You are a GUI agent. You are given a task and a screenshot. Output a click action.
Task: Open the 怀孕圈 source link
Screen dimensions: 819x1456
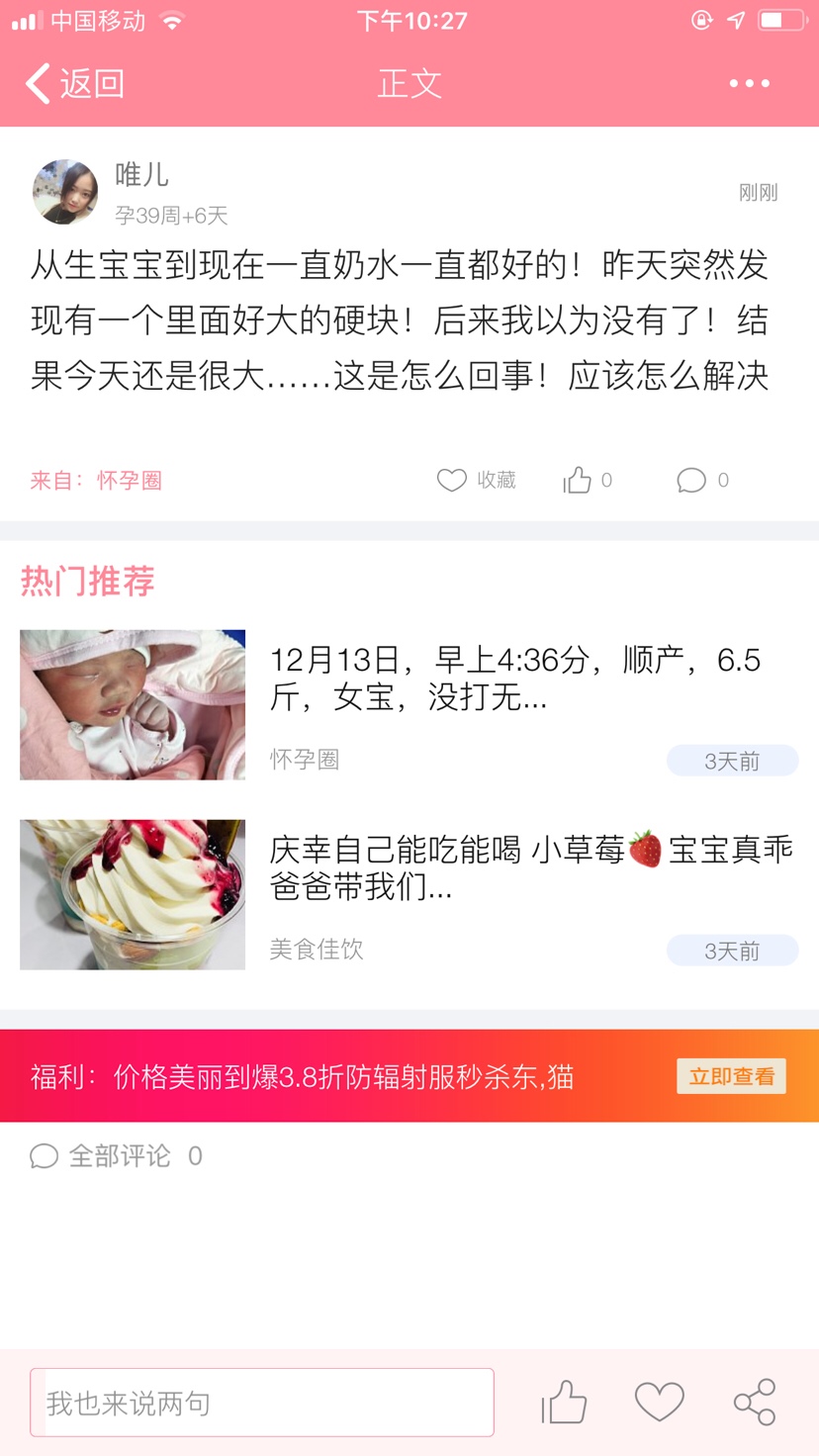pos(129,481)
